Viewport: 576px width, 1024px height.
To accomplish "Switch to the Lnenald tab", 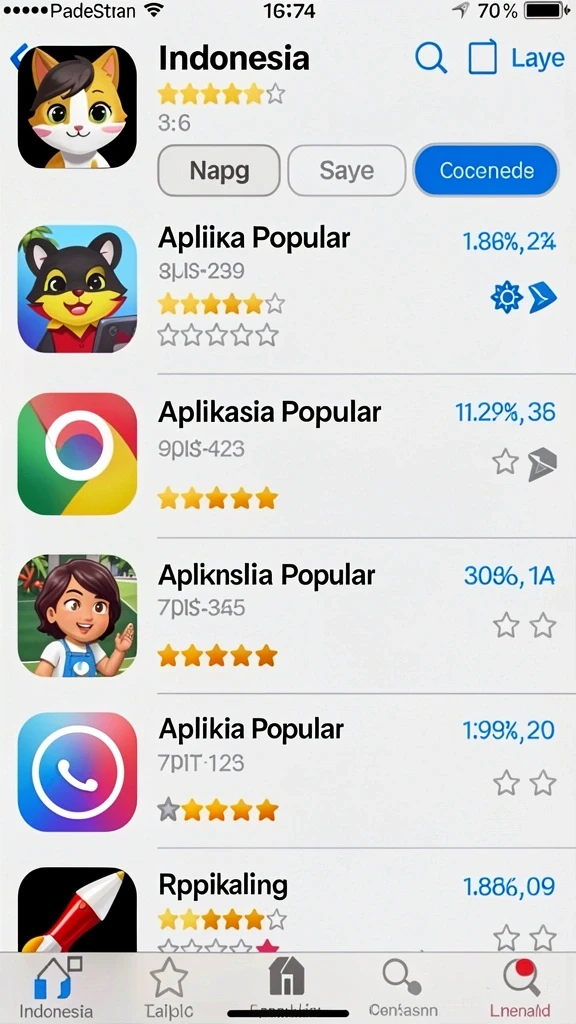I will point(520,987).
